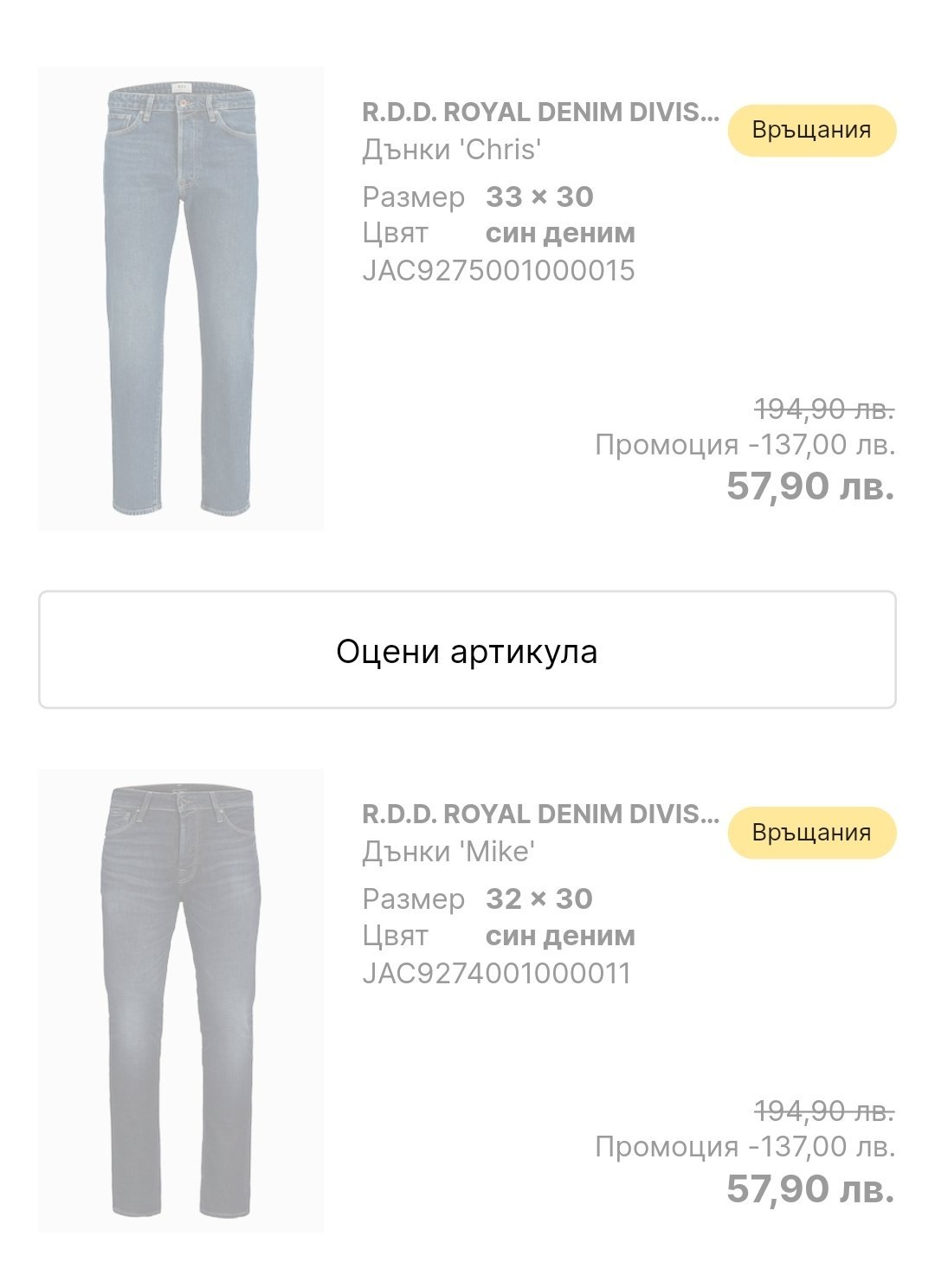Screen dimensions: 935x1288
Task: Tap 'Връщания' badge for 'Mike' jeans
Action: [811, 833]
